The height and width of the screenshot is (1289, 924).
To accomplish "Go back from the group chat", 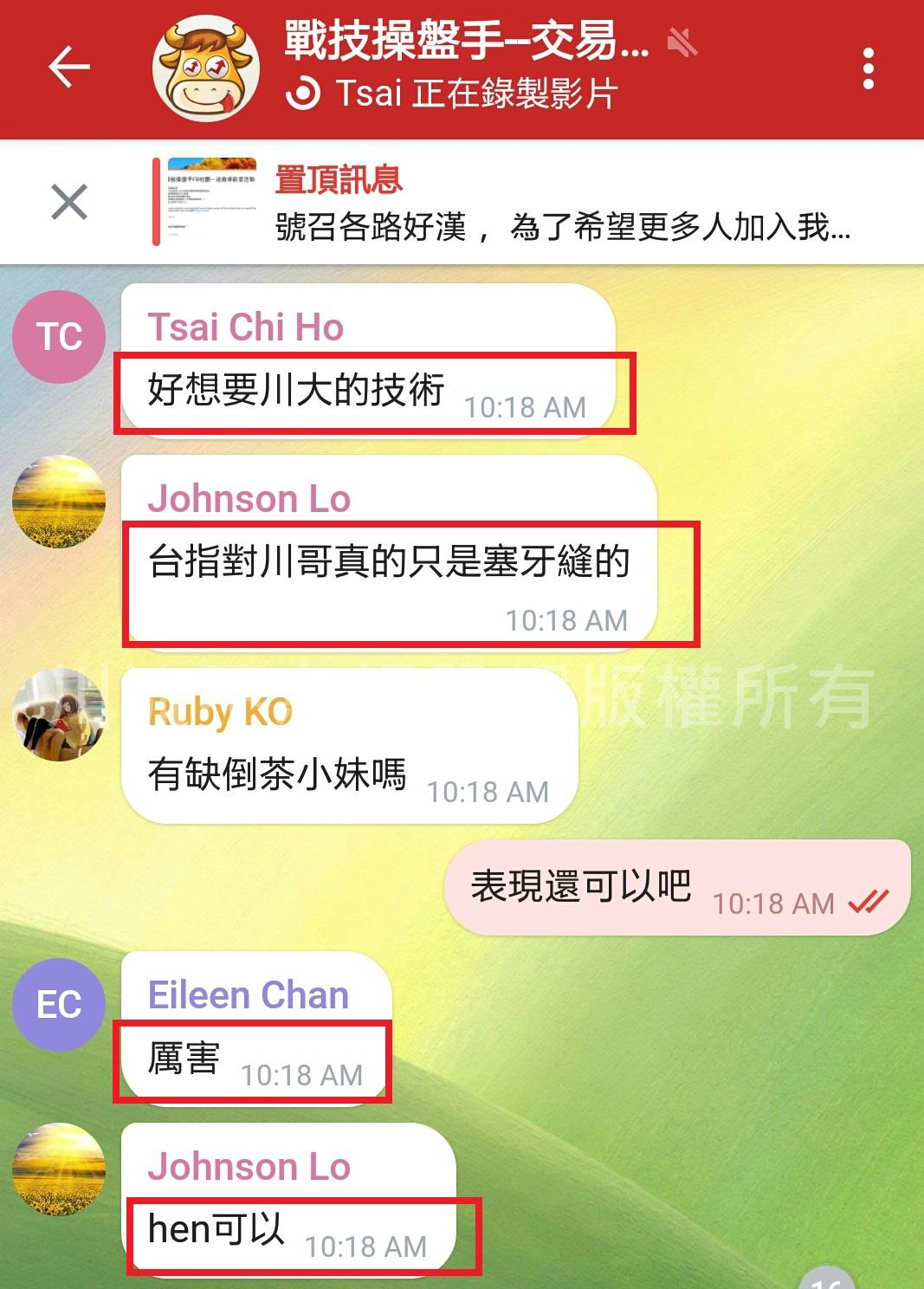I will (69, 68).
